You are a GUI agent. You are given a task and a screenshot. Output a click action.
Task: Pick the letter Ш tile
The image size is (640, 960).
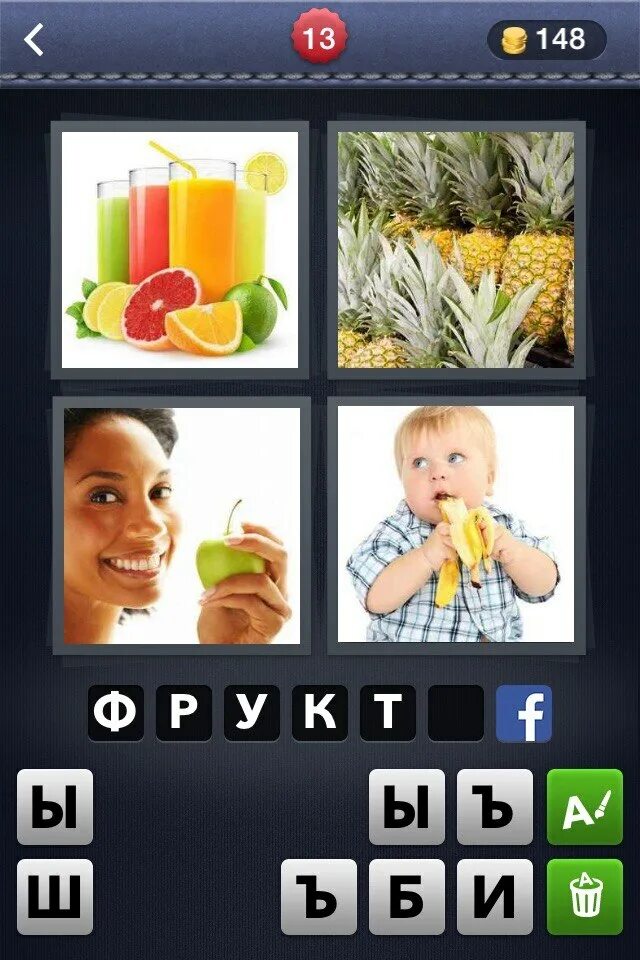pos(55,896)
